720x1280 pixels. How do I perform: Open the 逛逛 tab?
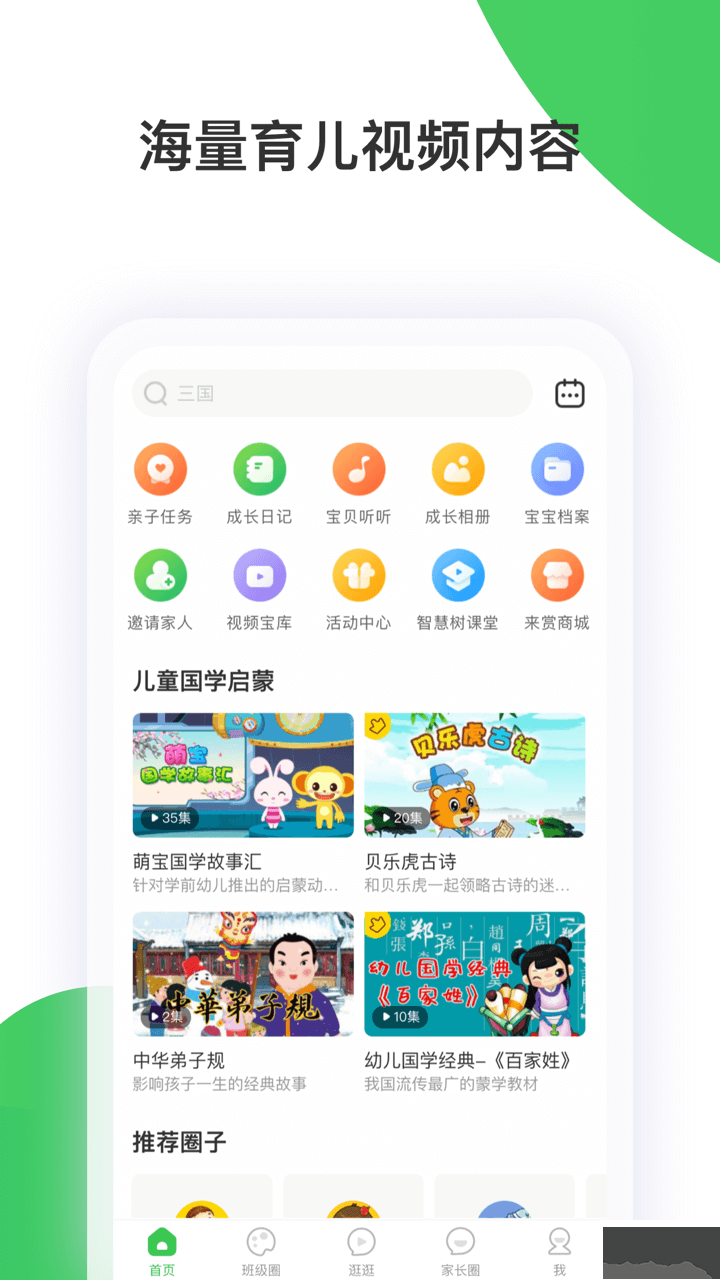click(360, 1247)
